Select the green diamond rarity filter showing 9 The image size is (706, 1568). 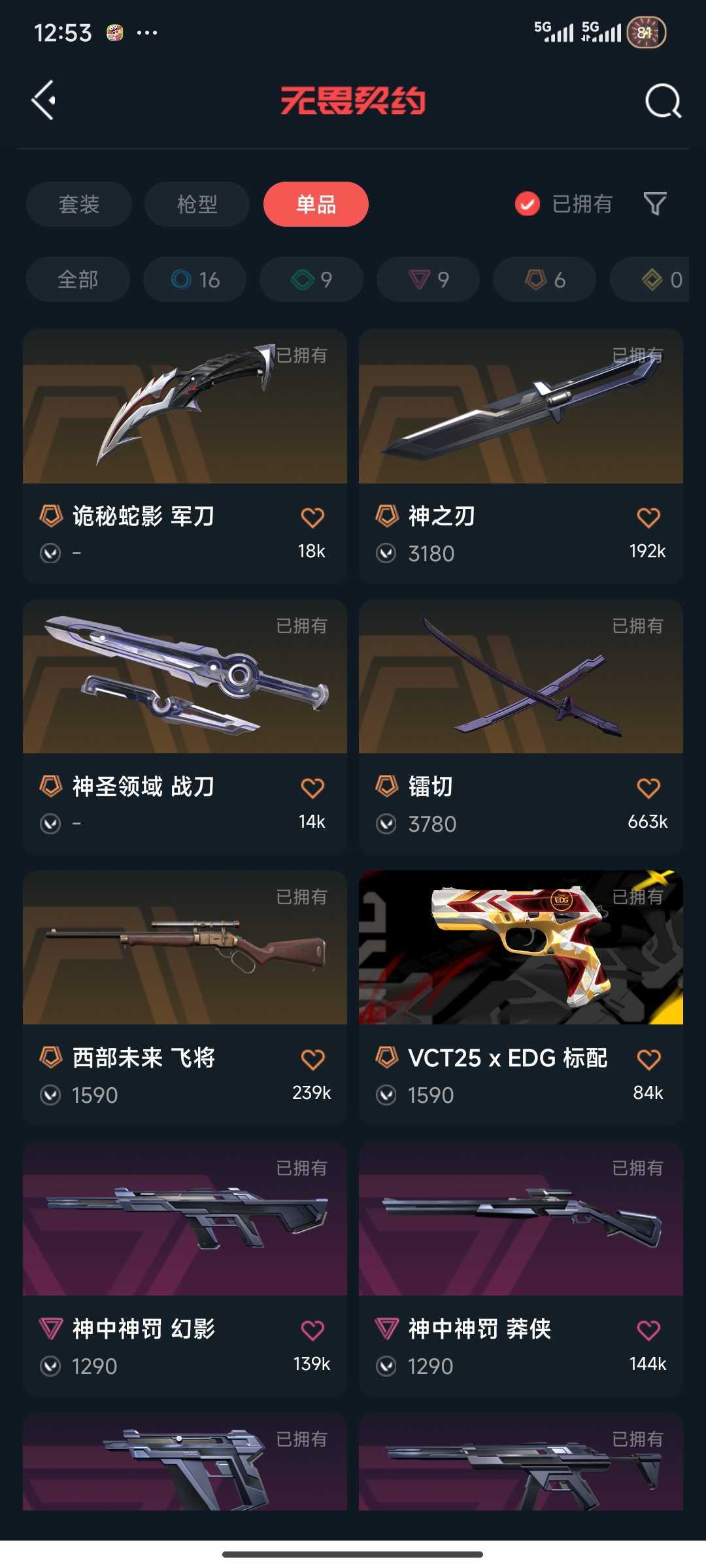coord(311,279)
